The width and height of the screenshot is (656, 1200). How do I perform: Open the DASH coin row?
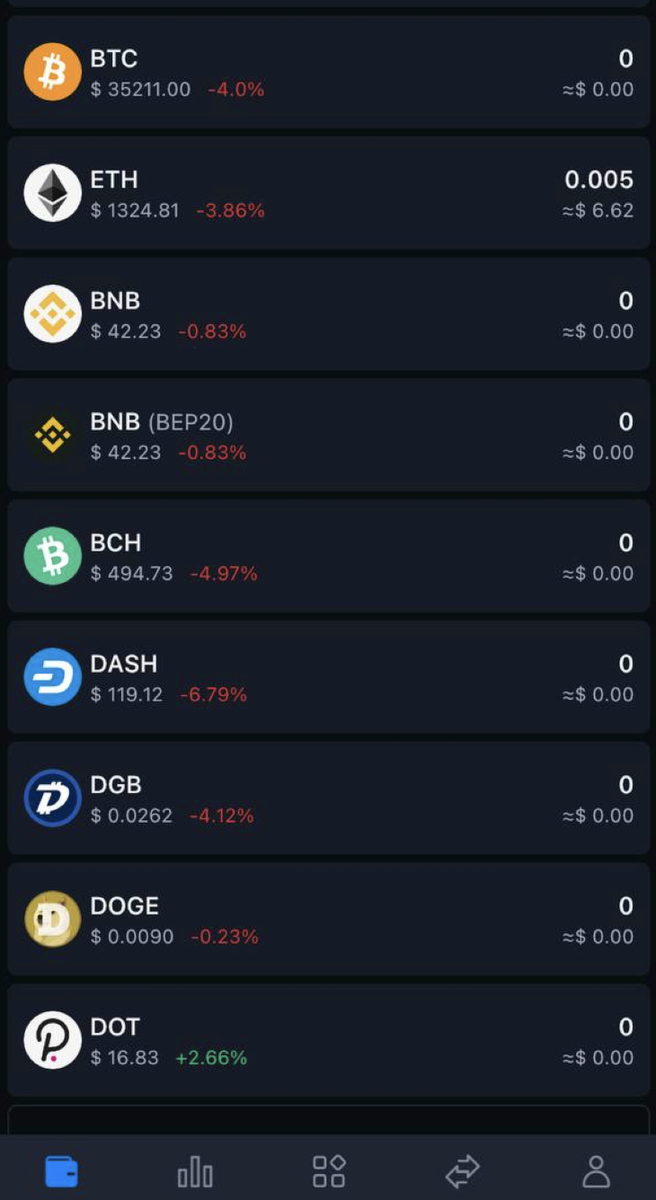(328, 678)
